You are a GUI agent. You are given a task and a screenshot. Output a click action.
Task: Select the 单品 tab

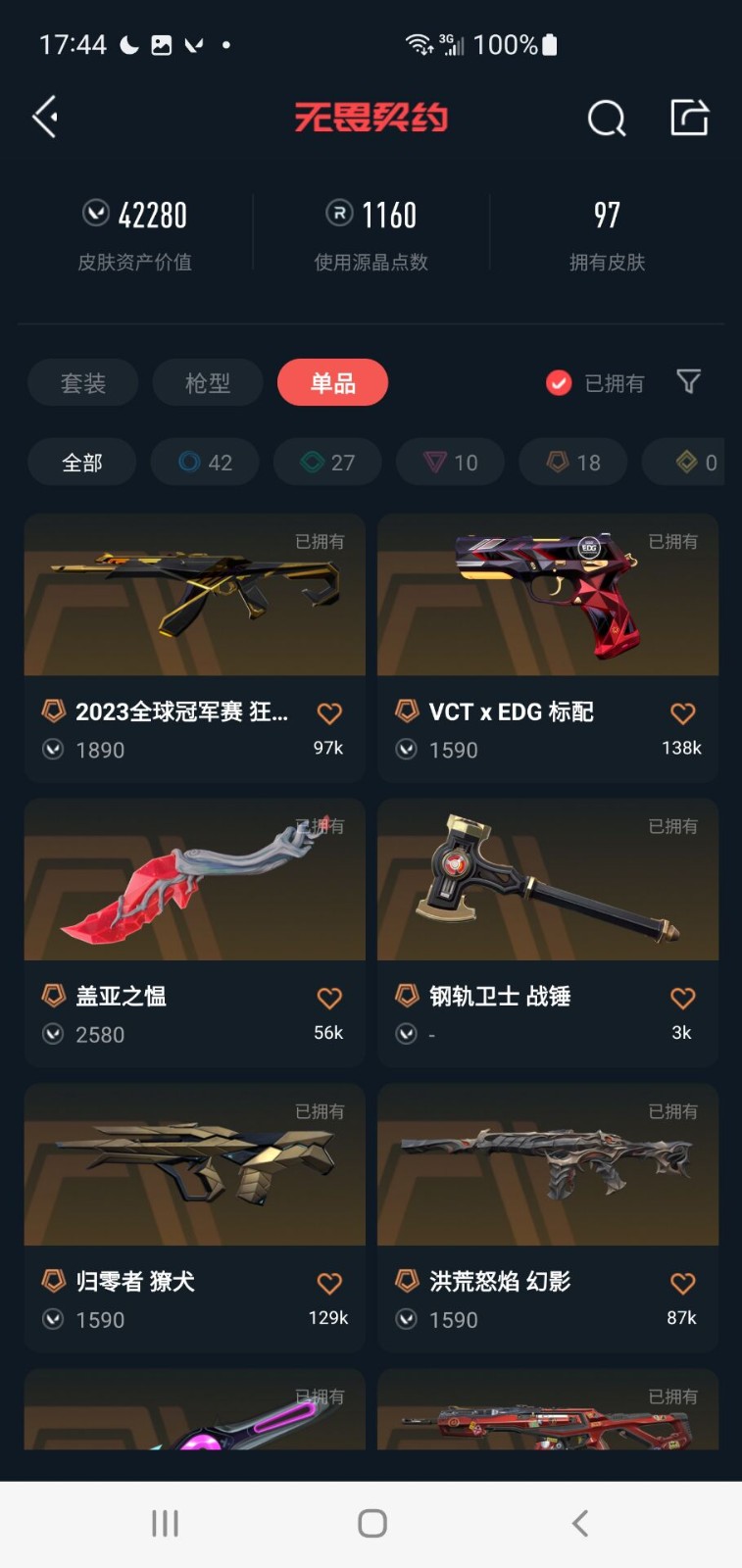[332, 383]
